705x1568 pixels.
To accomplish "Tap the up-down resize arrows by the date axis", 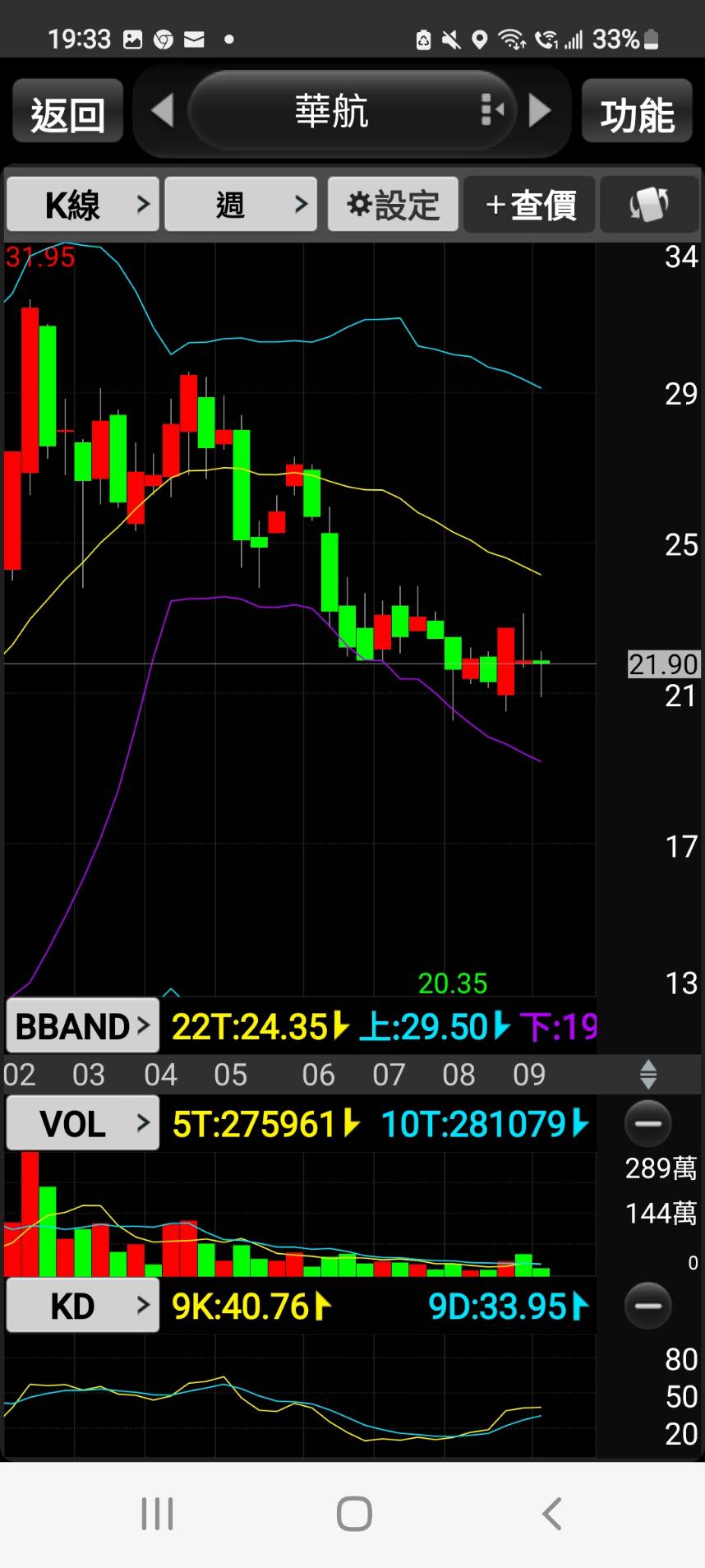I will tap(647, 1075).
